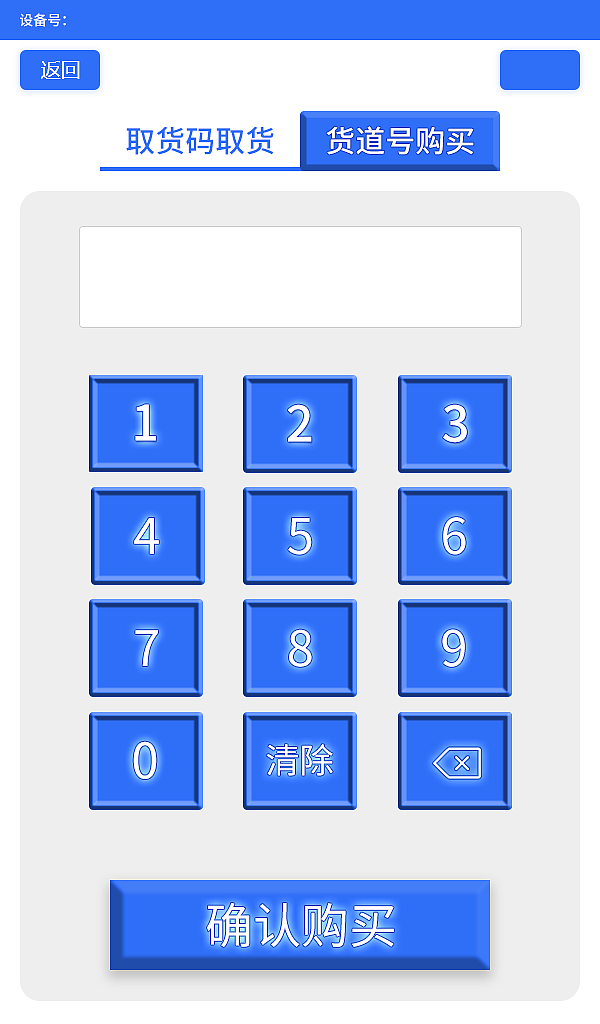Enter digit 7 on keypad
The height and width of the screenshot is (1024, 600).
click(146, 648)
